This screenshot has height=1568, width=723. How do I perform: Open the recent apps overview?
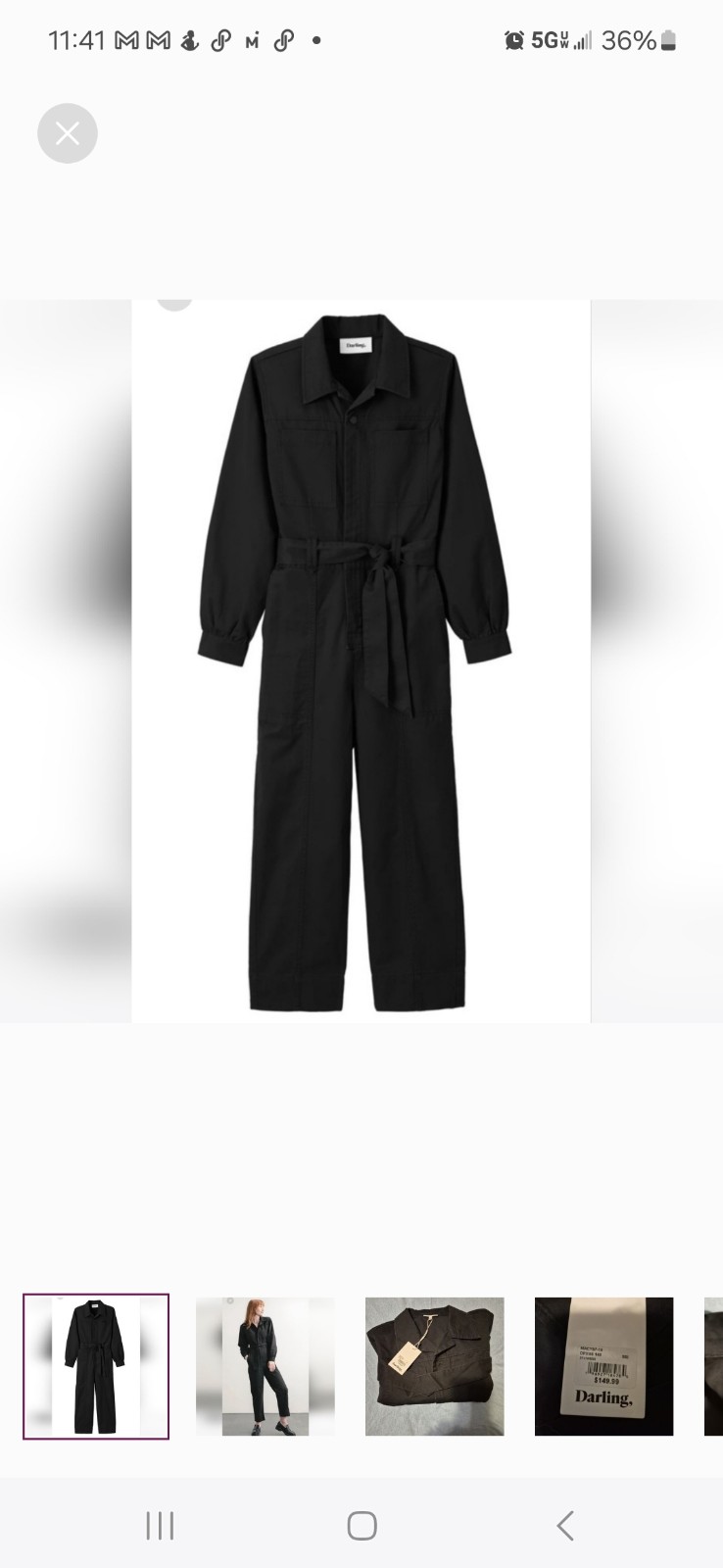(x=160, y=1525)
